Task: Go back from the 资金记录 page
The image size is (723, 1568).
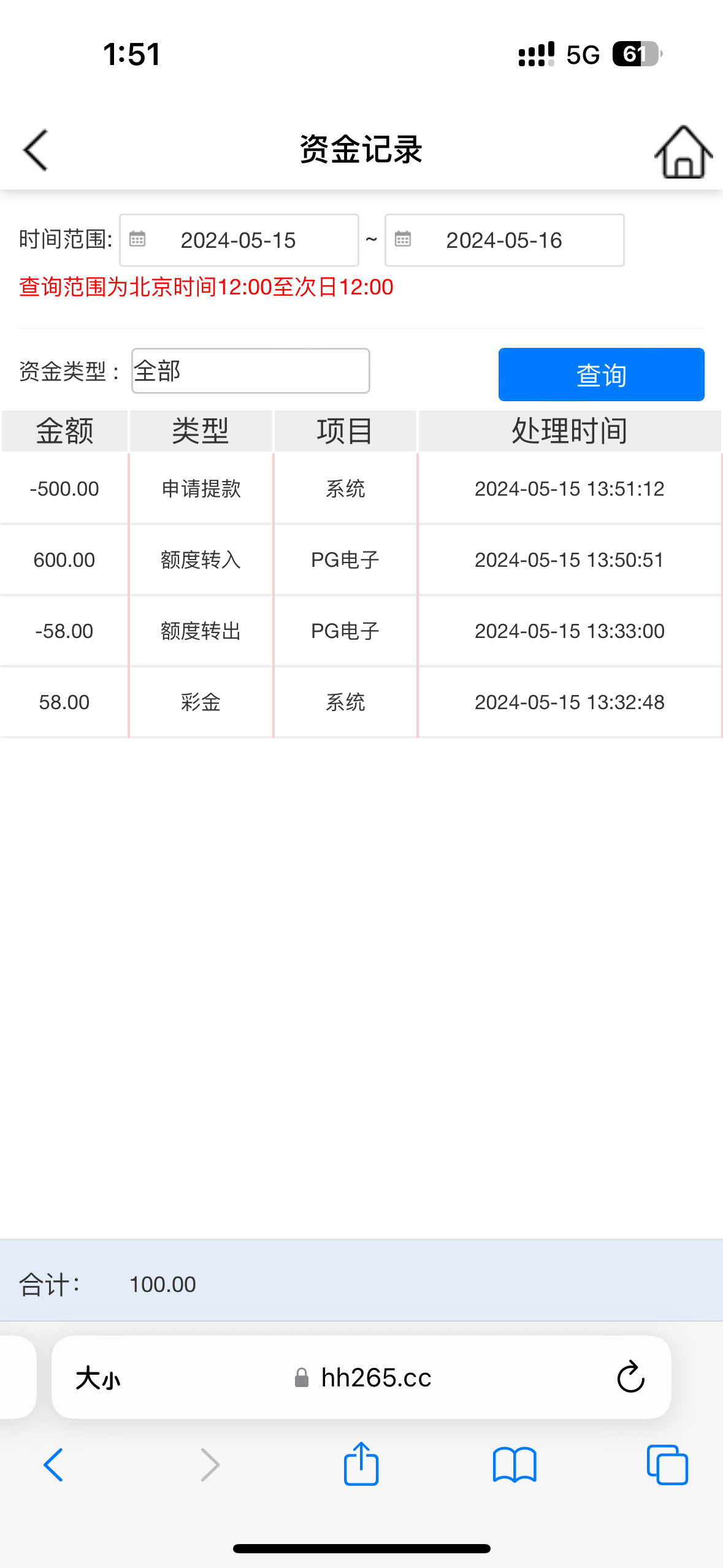Action: pos(36,150)
